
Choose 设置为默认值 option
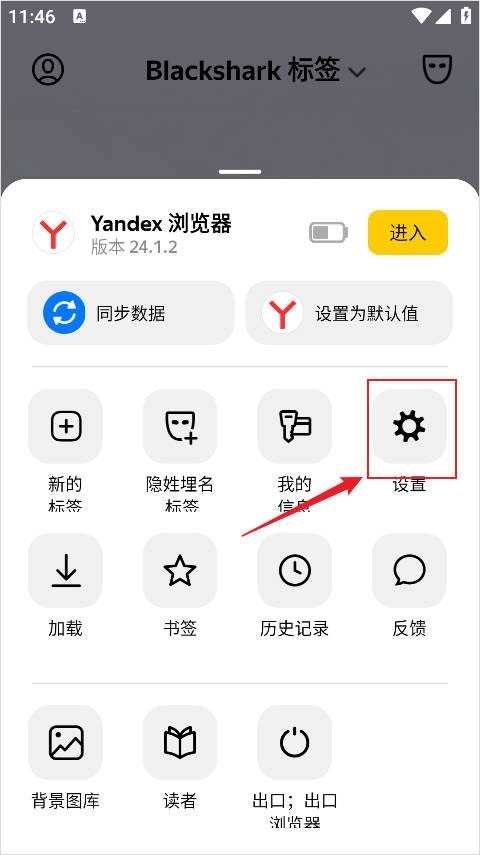pyautogui.click(x=349, y=313)
